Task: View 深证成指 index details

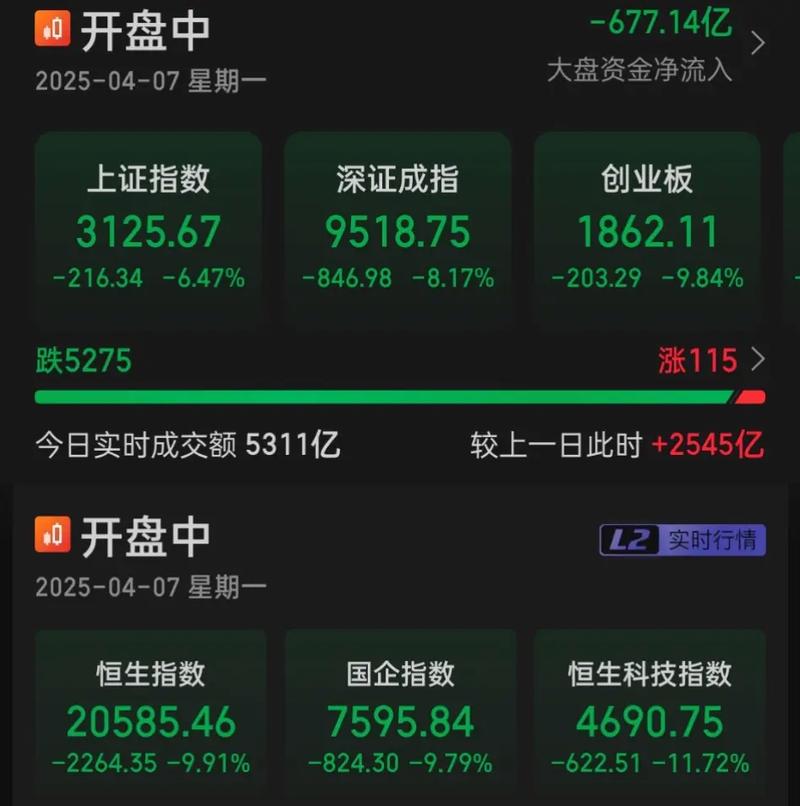Action: point(398,222)
